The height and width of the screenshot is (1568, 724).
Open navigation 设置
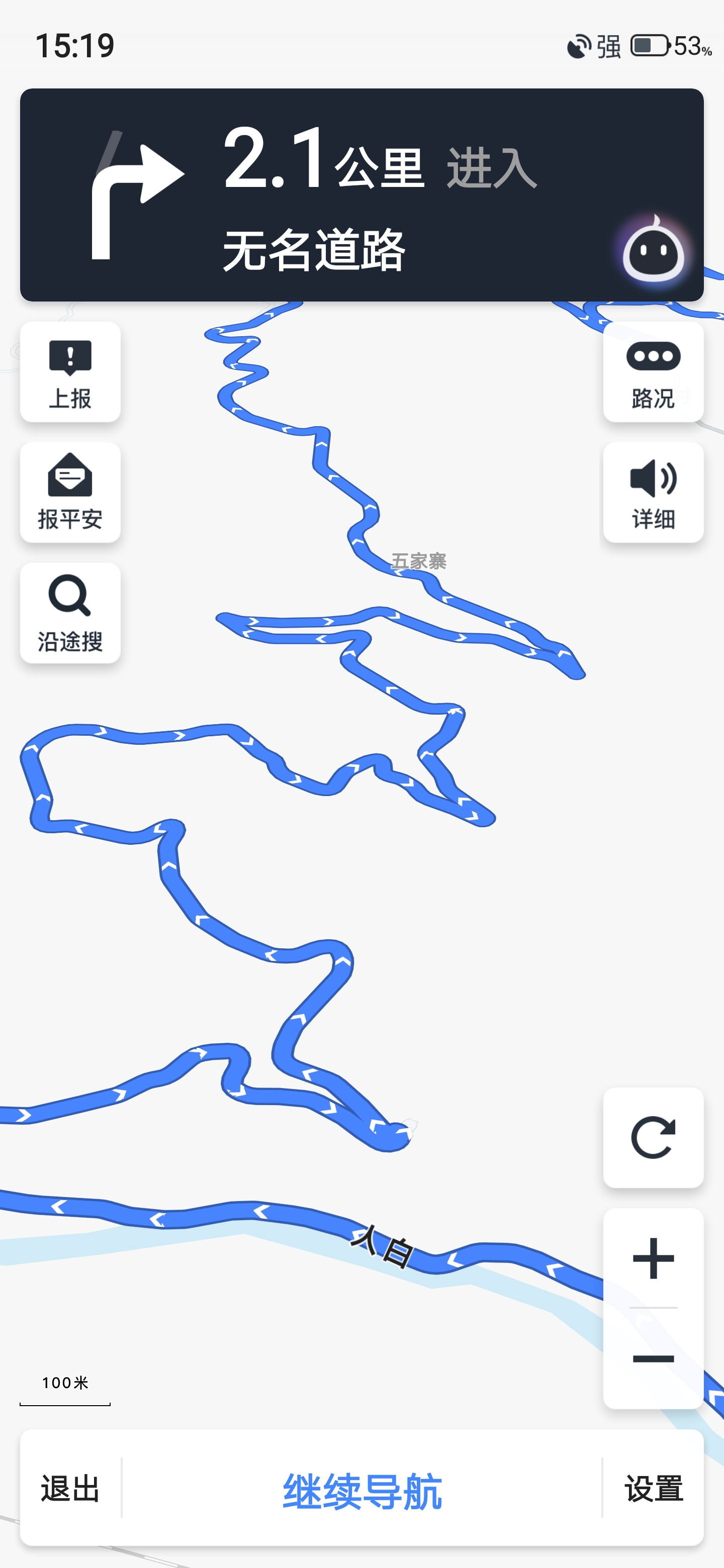(x=654, y=1488)
